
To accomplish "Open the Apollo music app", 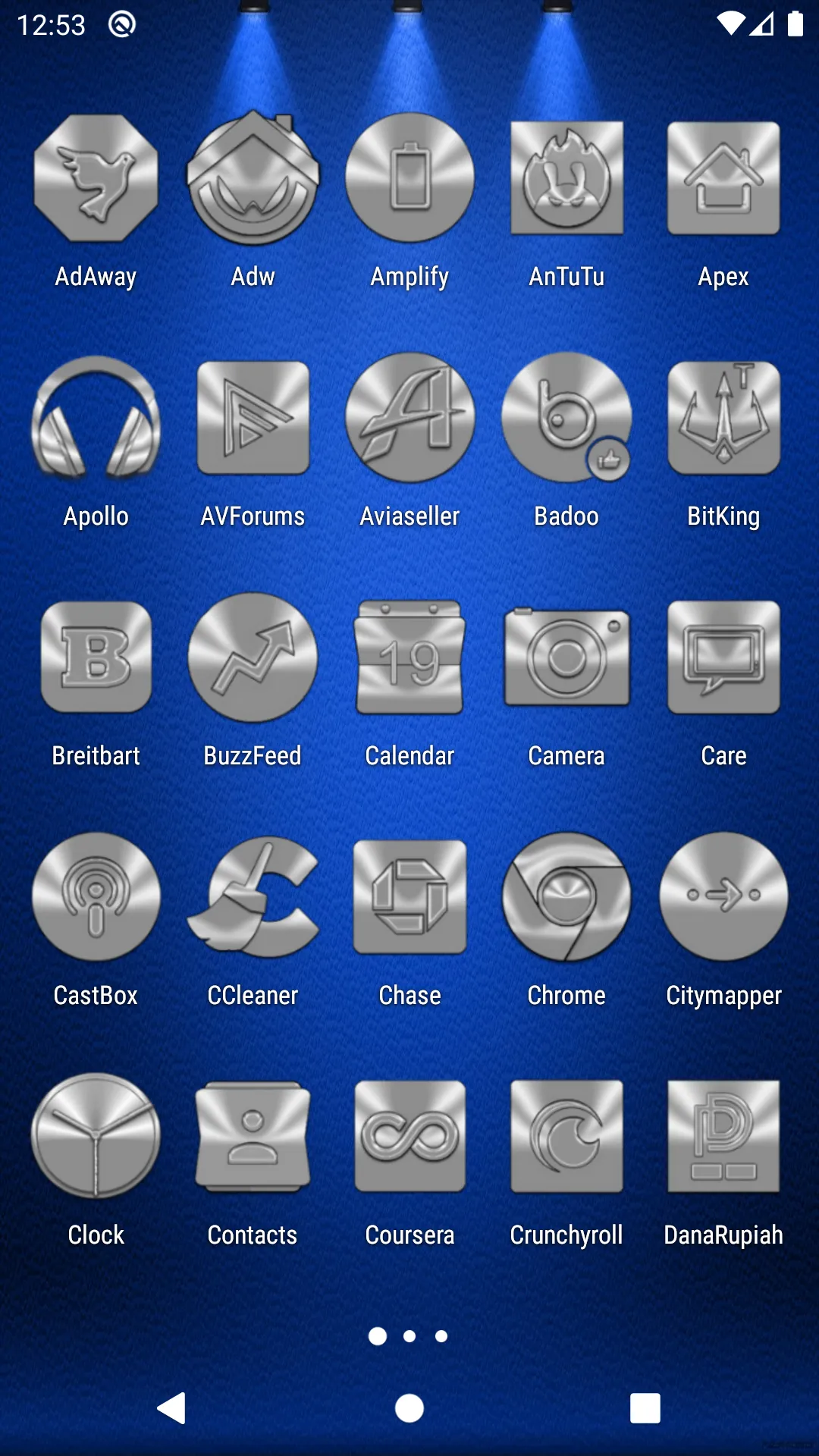I will click(96, 419).
